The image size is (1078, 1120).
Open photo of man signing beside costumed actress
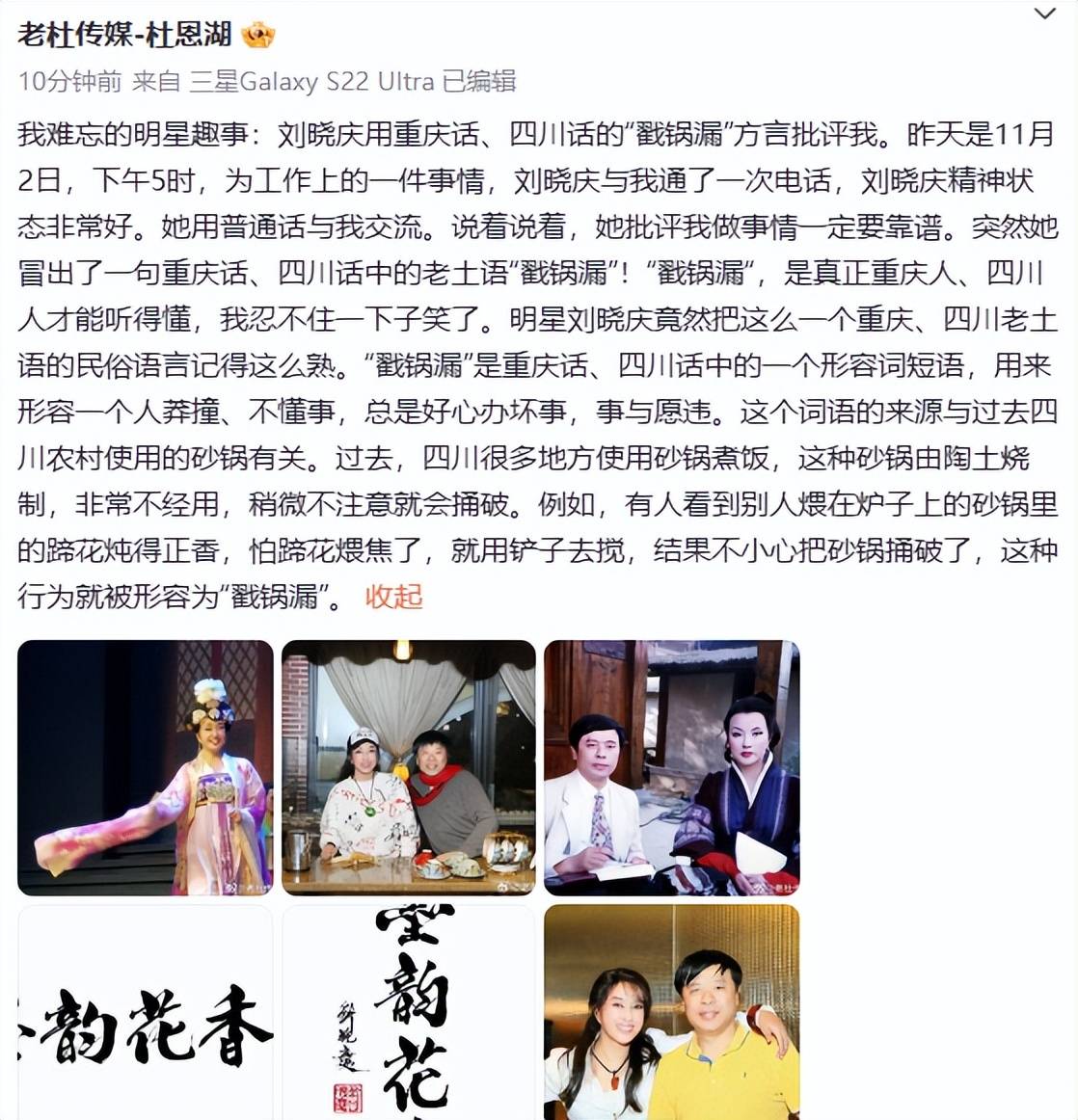671,767
